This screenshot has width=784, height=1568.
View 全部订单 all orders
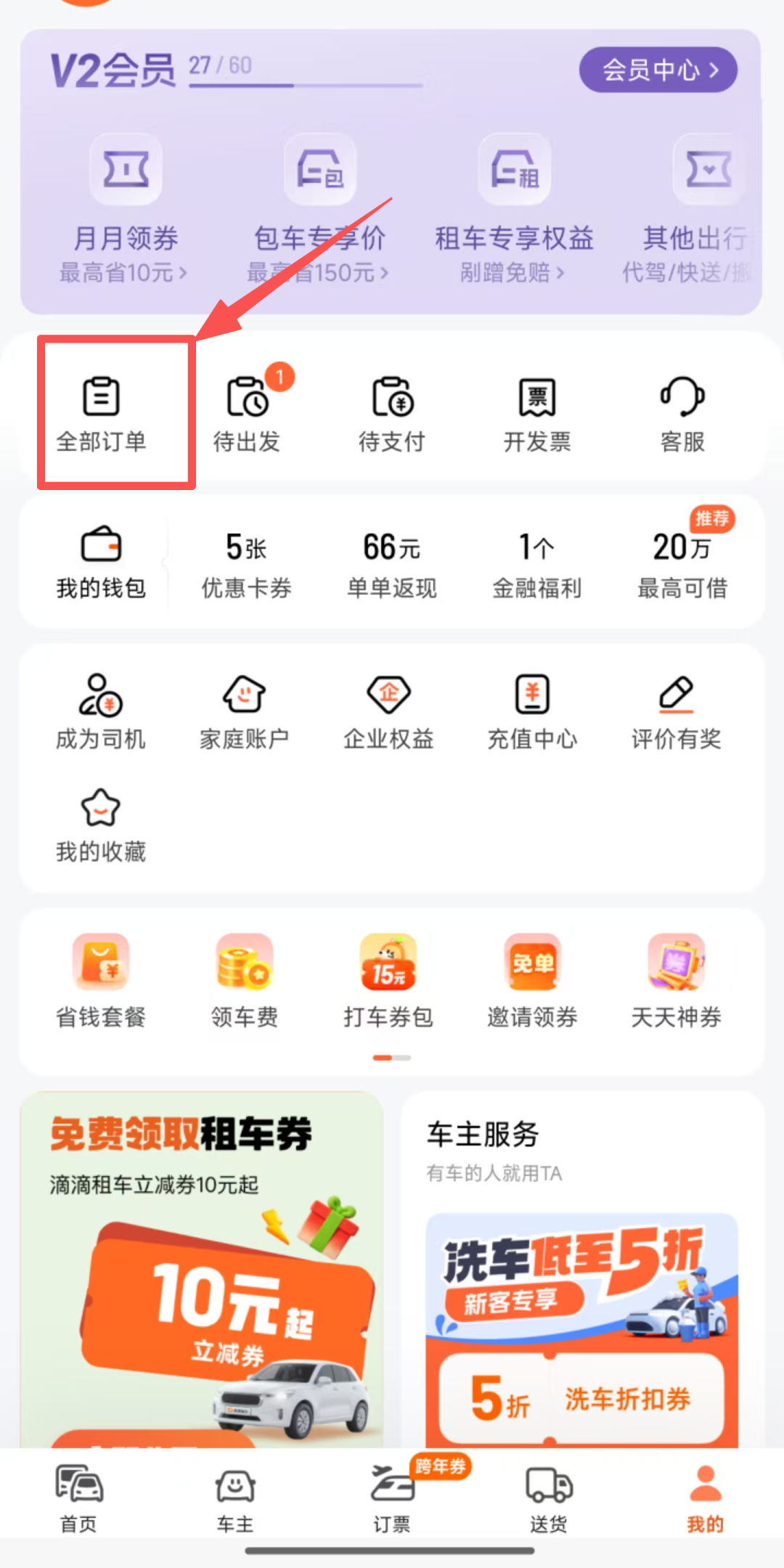pos(102,412)
